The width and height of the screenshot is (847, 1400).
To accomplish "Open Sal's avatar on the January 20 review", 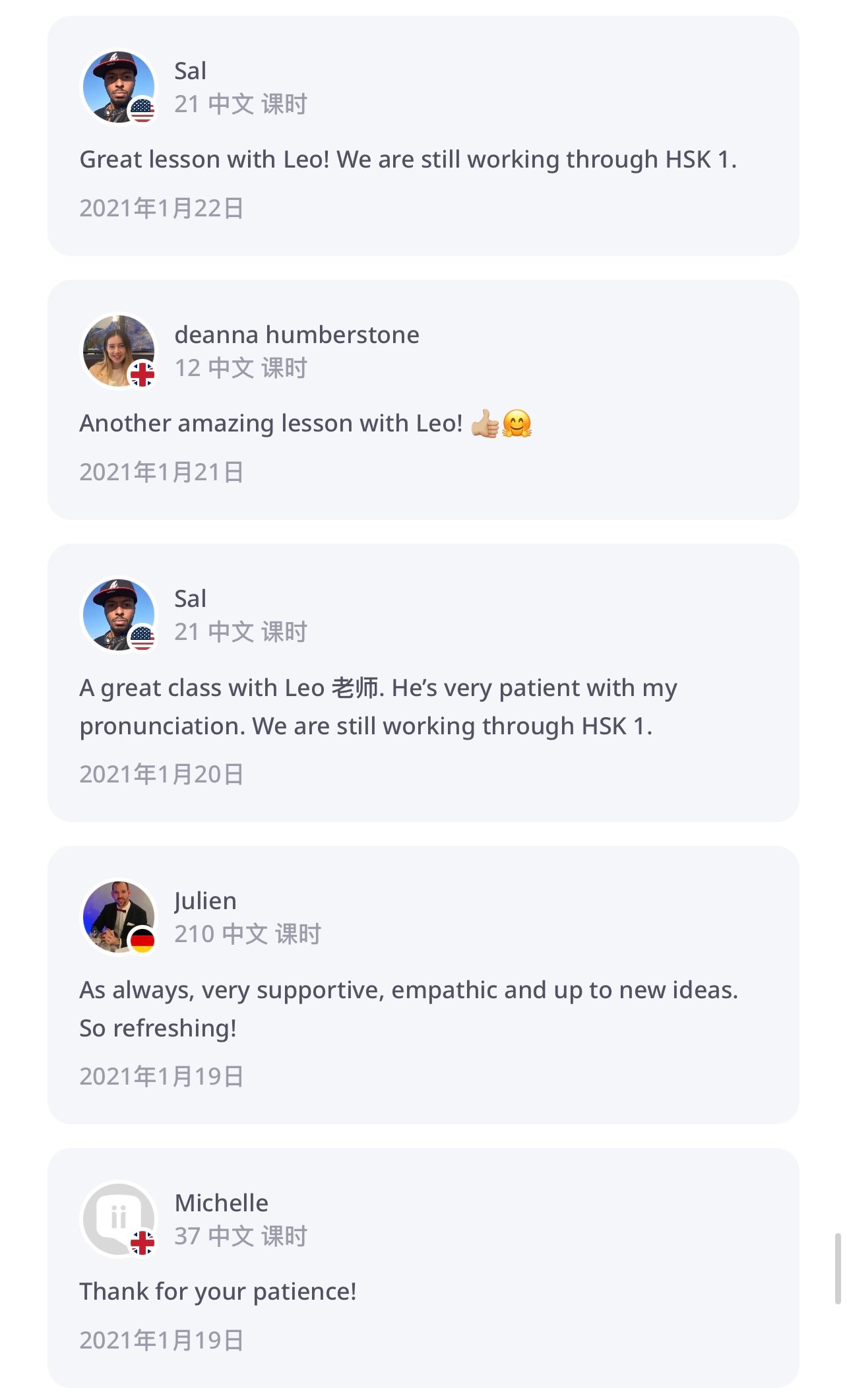I will point(119,614).
